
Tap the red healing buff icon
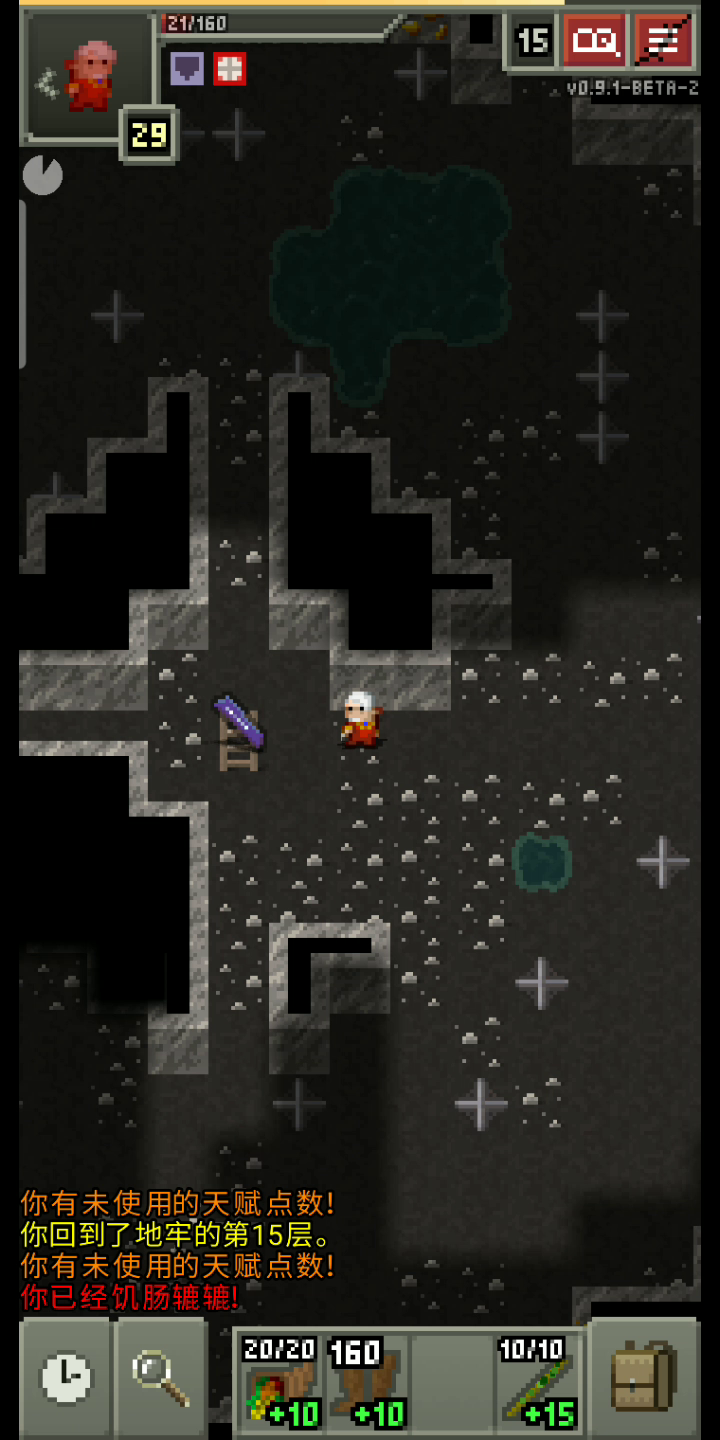(x=229, y=68)
